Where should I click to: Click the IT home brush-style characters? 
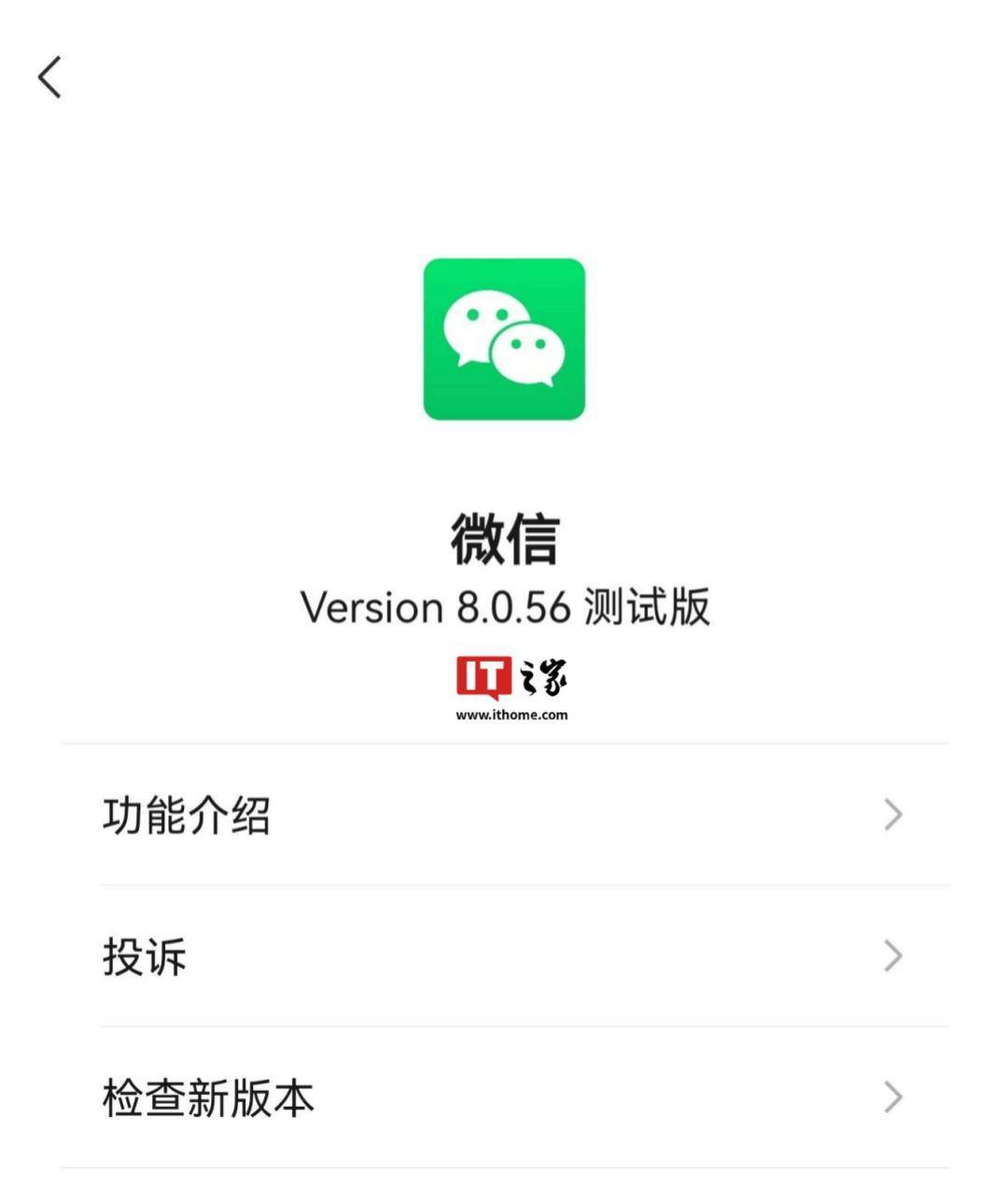click(546, 678)
